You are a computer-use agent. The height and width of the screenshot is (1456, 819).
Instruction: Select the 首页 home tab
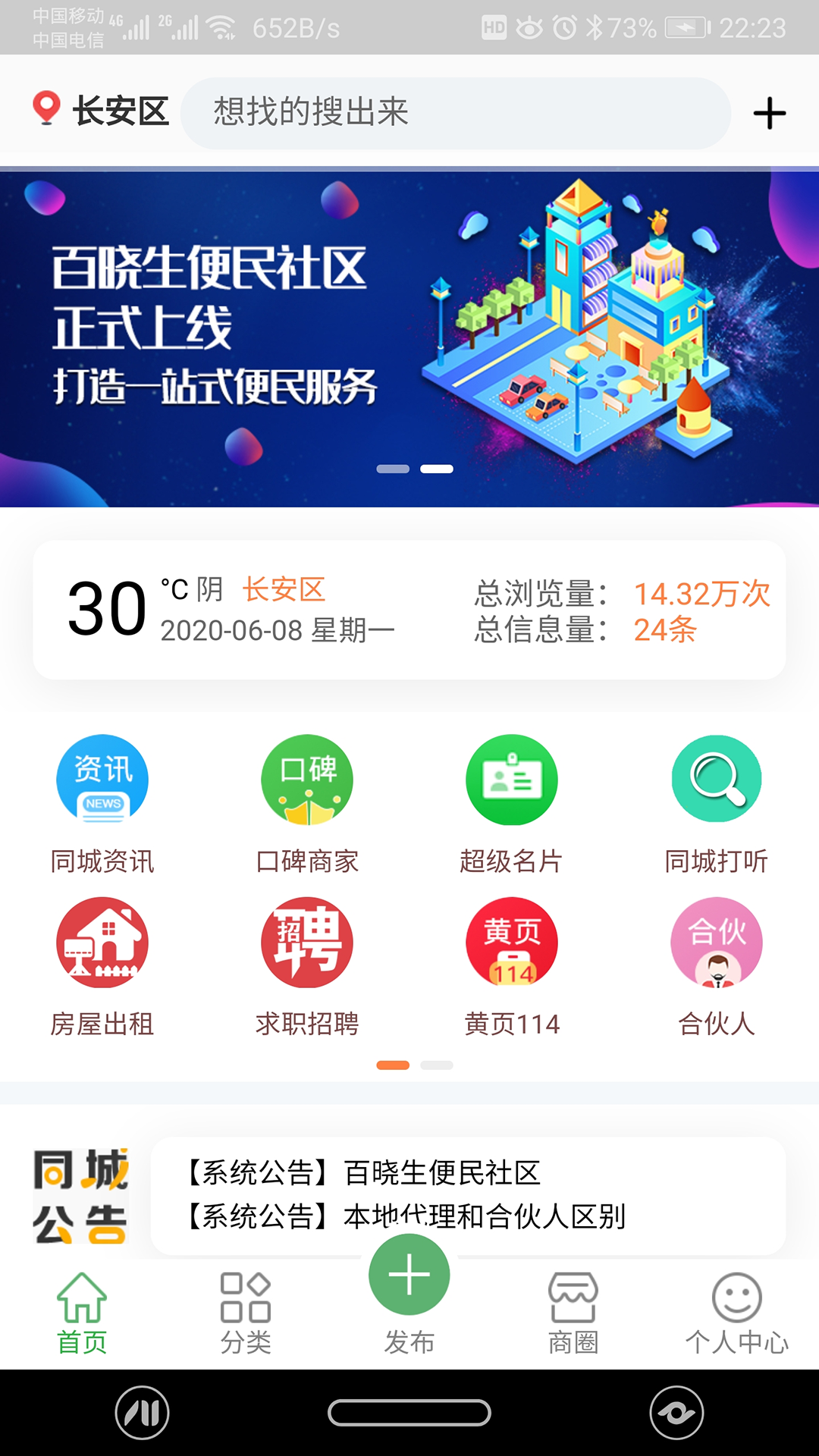pos(82,1313)
